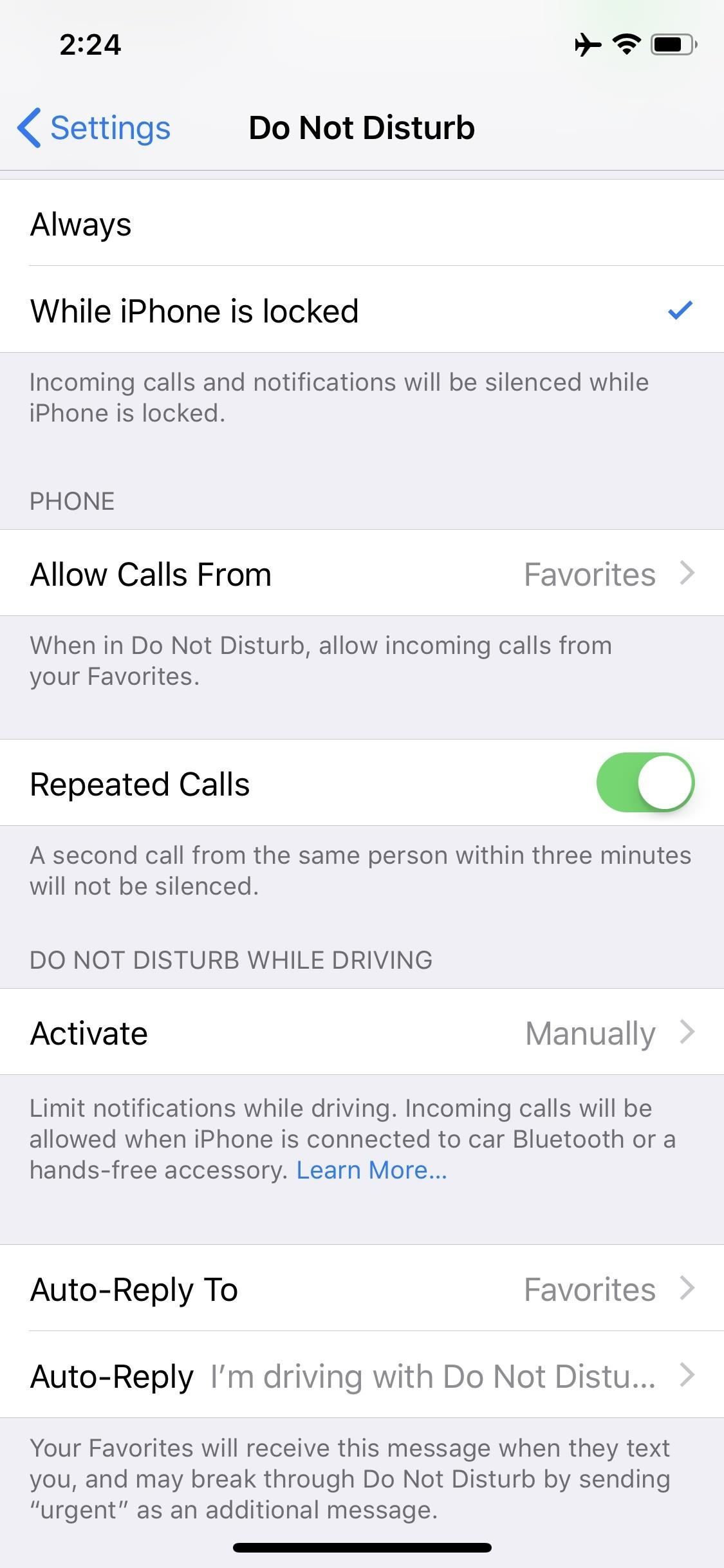Image resolution: width=724 pixels, height=1568 pixels.
Task: Tap the chevron on the Activate row
Action: click(x=688, y=1032)
